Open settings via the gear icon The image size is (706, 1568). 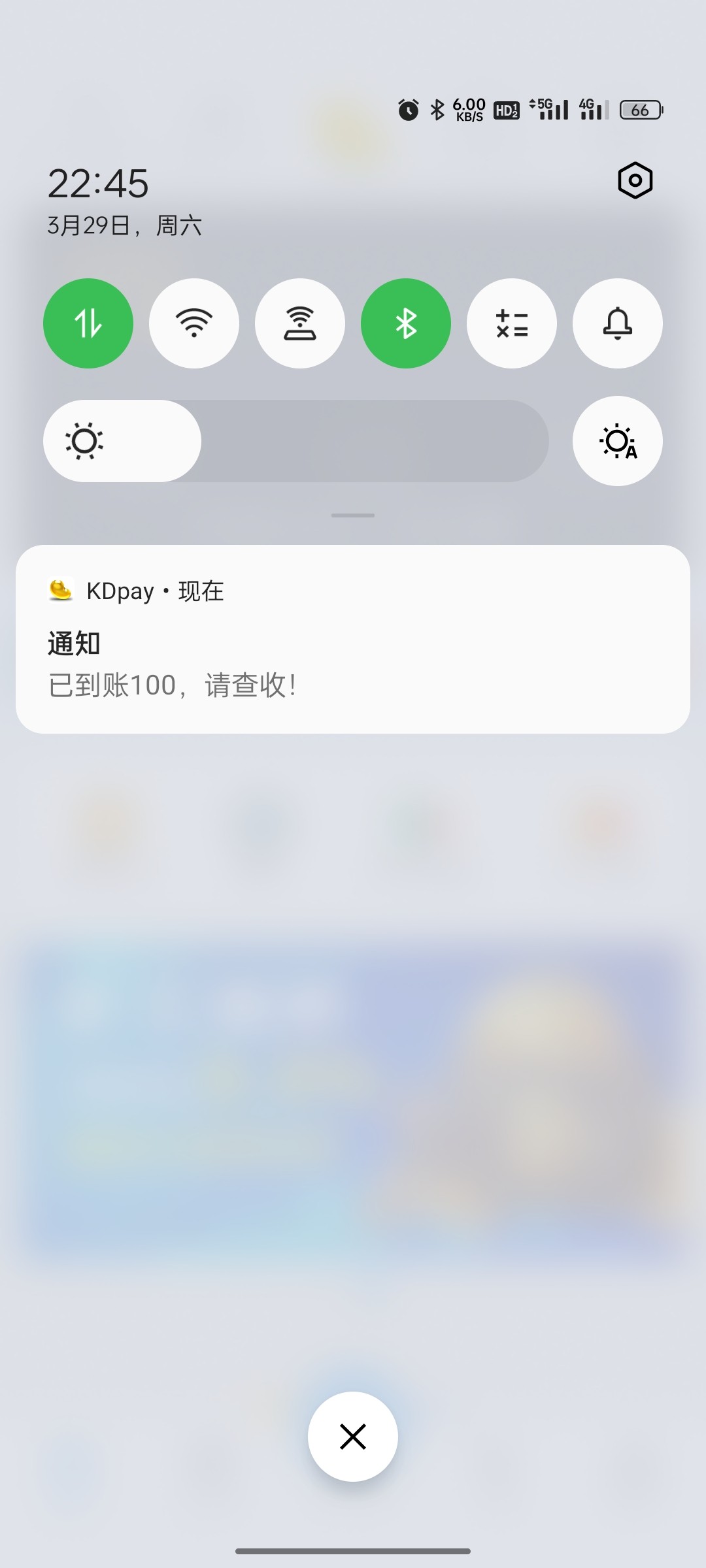tap(635, 180)
